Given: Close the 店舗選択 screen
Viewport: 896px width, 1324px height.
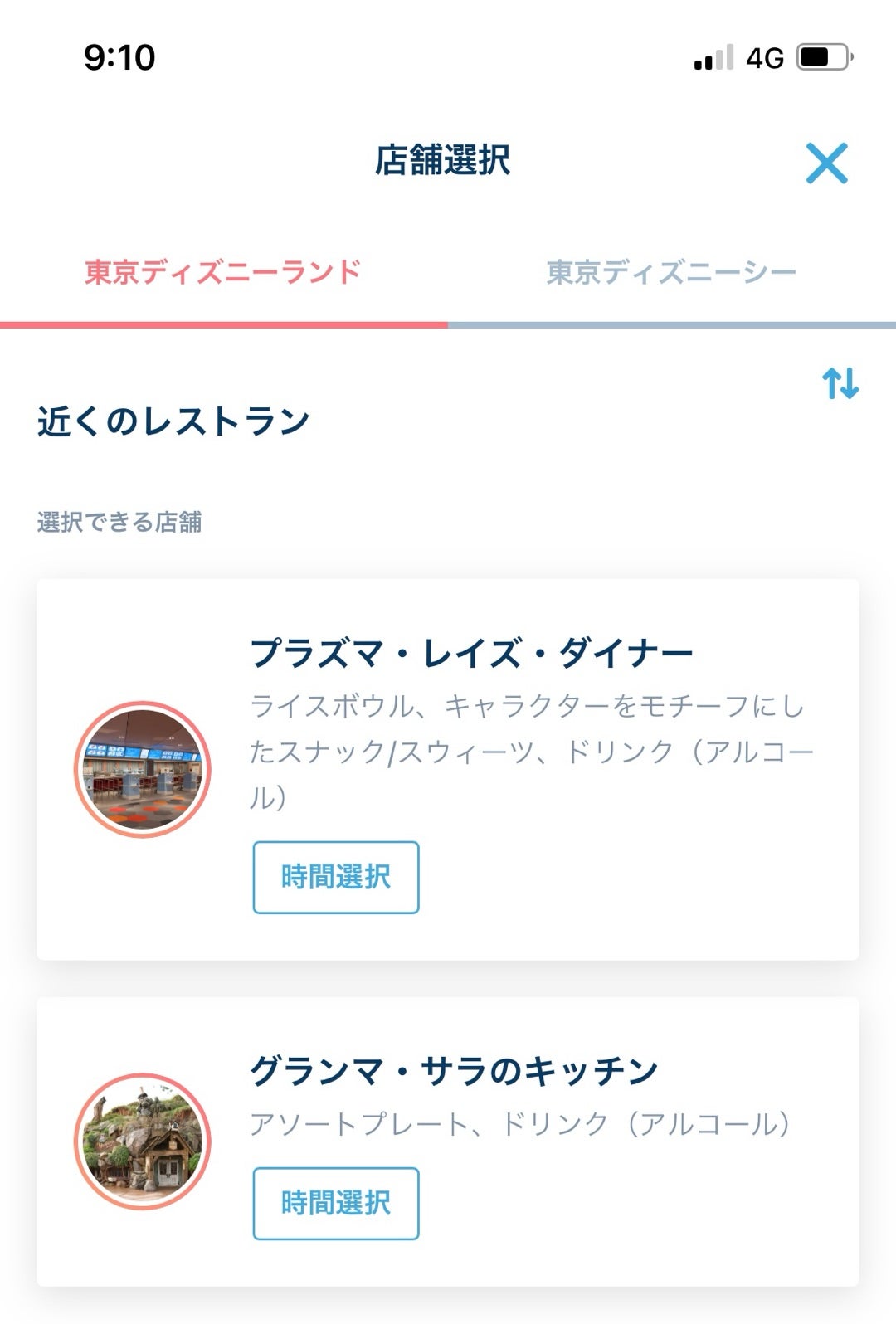Looking at the screenshot, I should click(x=826, y=163).
